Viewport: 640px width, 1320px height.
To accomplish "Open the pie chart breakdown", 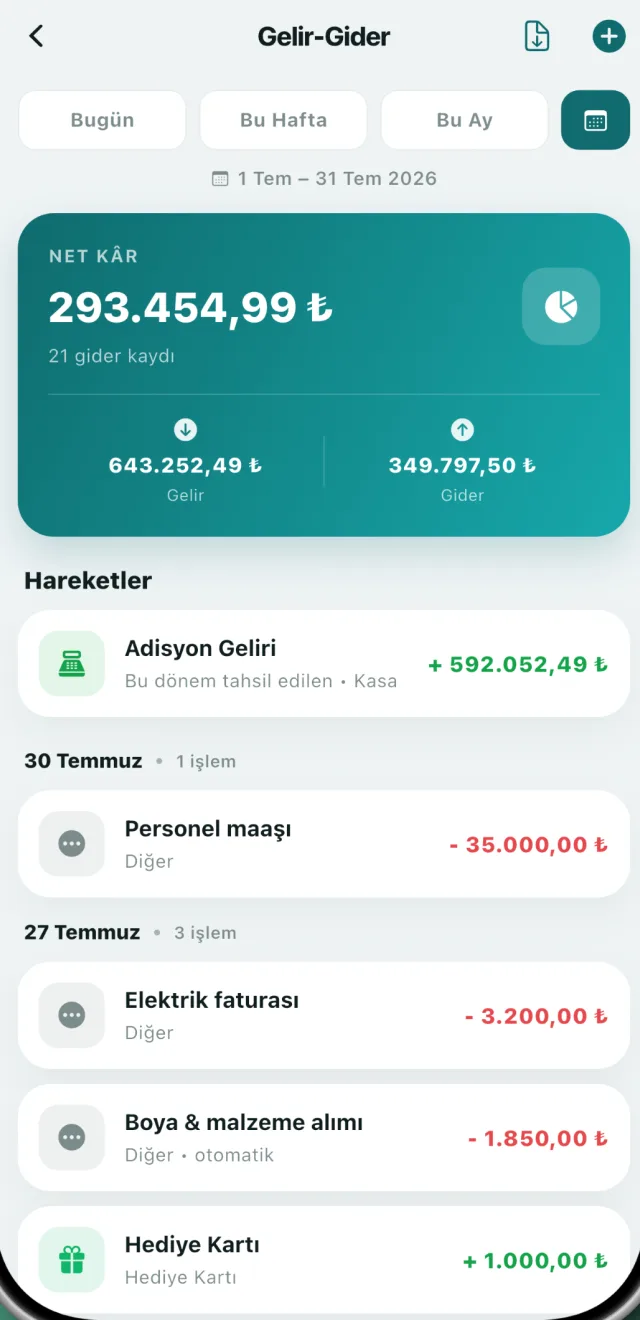I will click(561, 306).
